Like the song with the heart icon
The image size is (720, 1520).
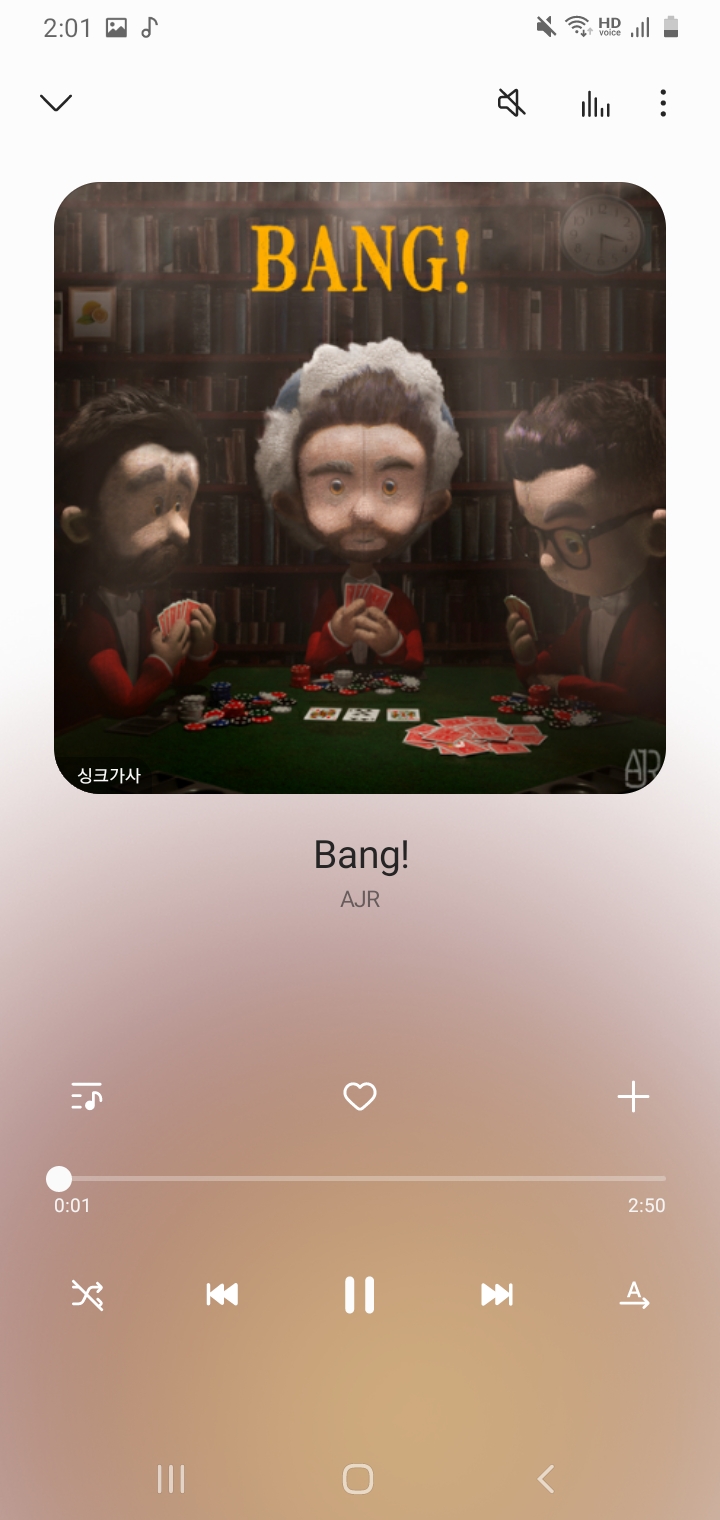pos(360,1097)
